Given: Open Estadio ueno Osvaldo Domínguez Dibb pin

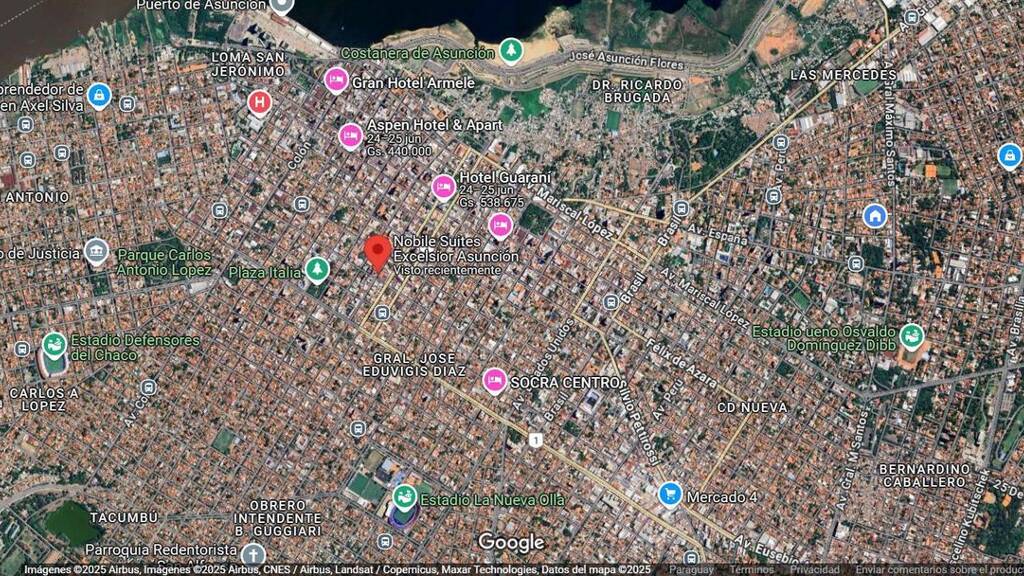Looking at the screenshot, I should point(911,336).
